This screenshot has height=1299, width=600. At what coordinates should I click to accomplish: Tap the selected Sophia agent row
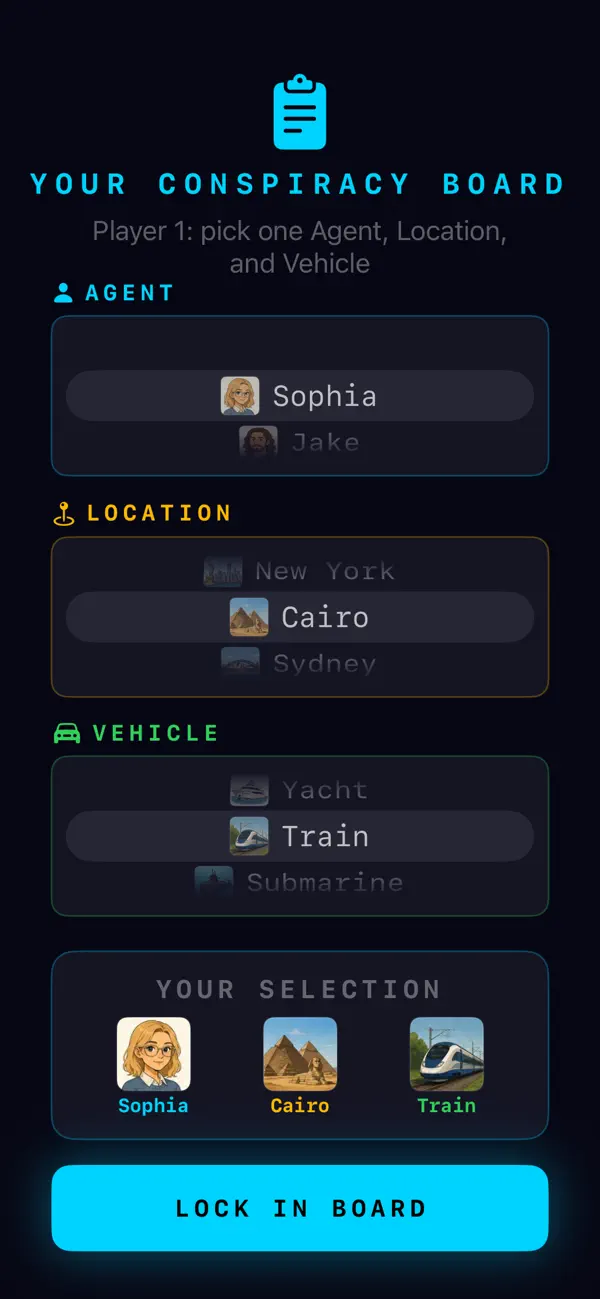click(300, 396)
